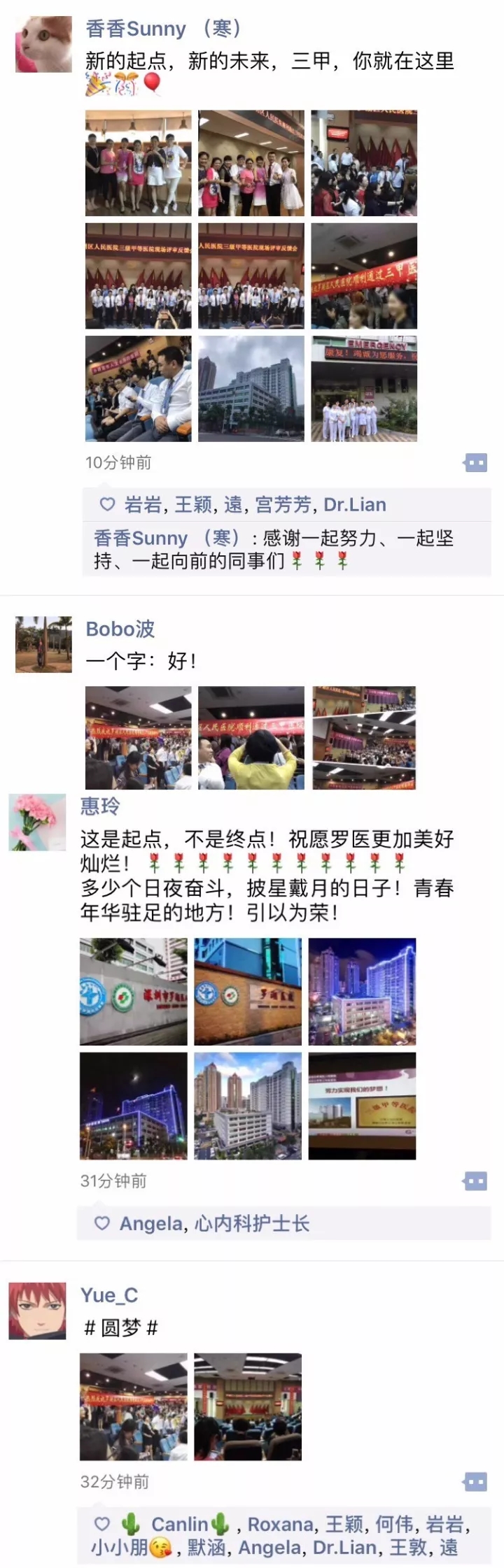View first photo in 香香Sunny's post
Image resolution: width=504 pixels, height=1568 pixels.
138,162
